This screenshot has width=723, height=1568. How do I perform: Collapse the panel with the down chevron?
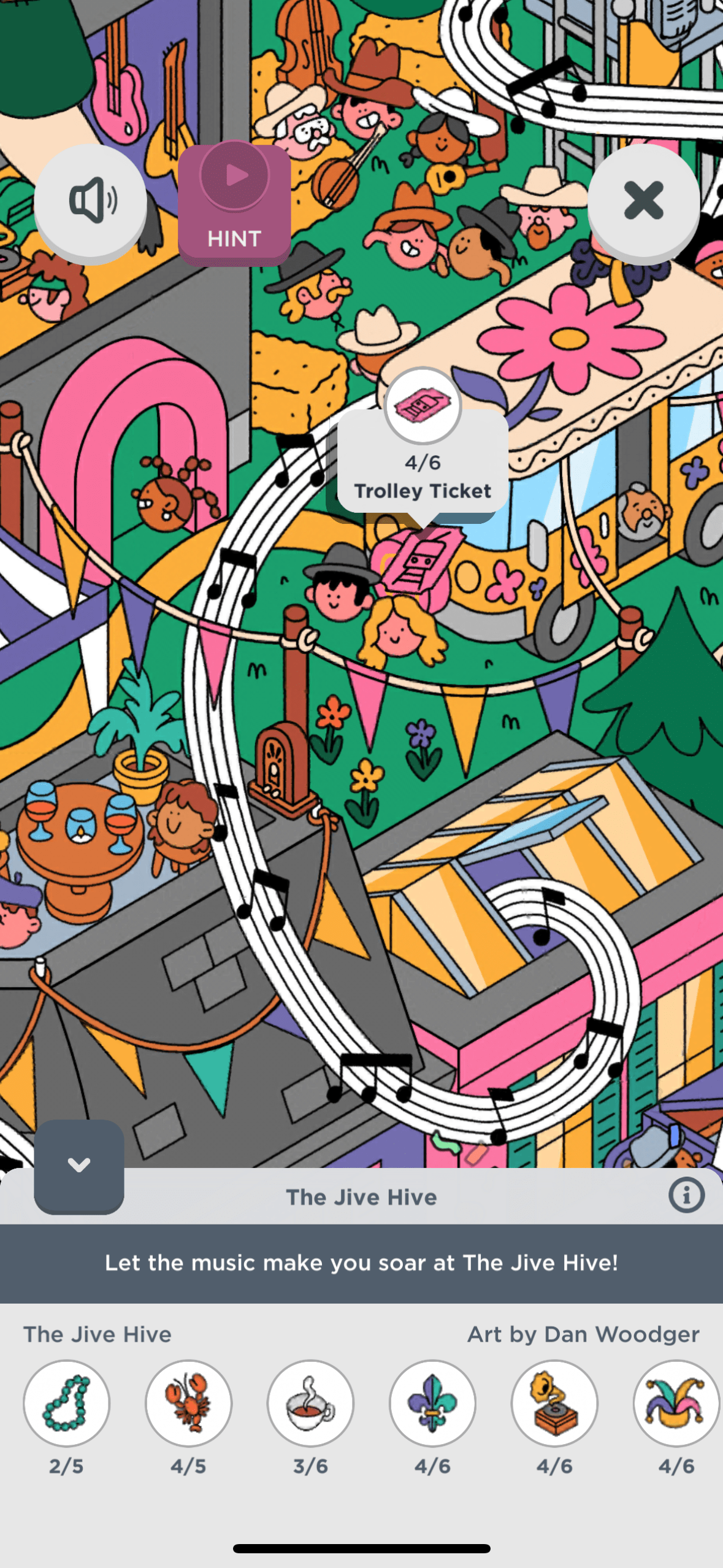tap(79, 1165)
